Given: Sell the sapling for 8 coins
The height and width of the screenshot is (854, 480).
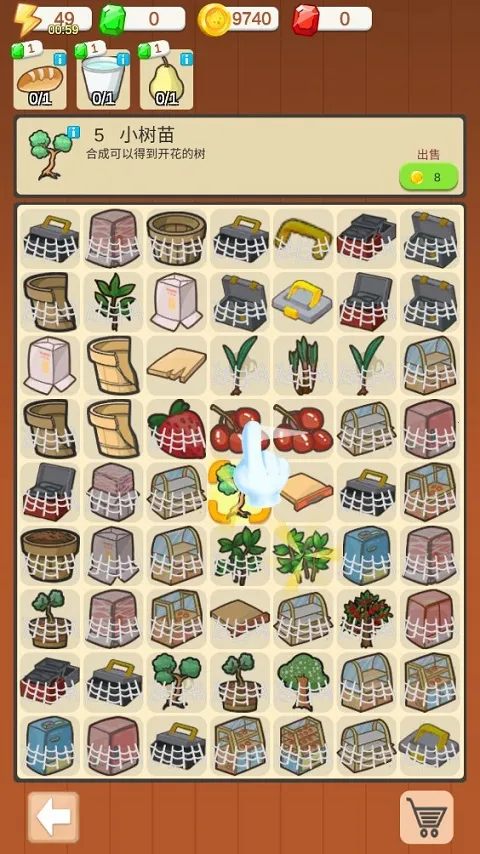Looking at the screenshot, I should pyautogui.click(x=428, y=177).
